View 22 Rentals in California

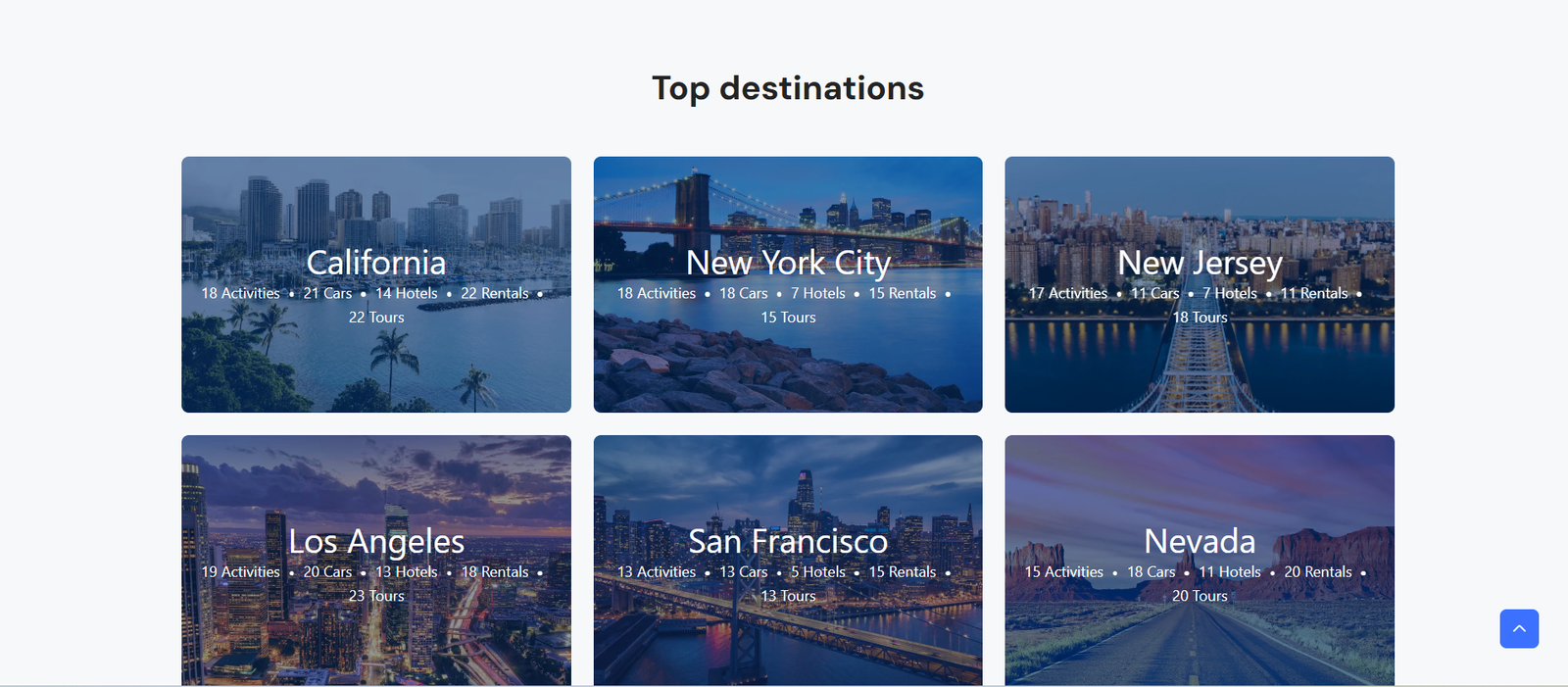point(495,293)
